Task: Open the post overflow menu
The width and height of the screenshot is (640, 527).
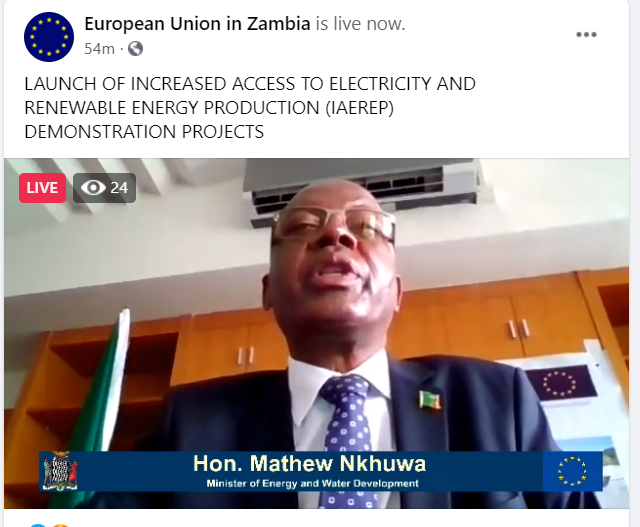Action: click(586, 35)
